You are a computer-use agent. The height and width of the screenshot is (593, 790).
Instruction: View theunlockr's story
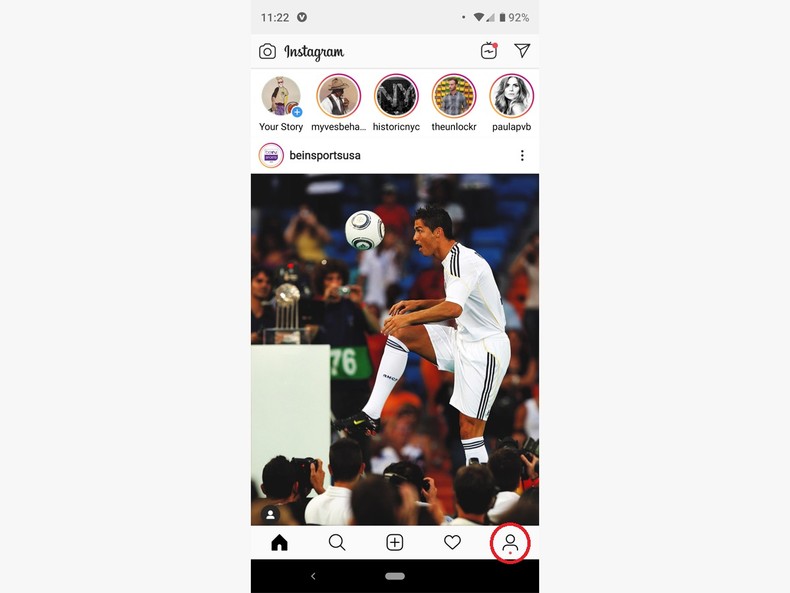click(454, 97)
